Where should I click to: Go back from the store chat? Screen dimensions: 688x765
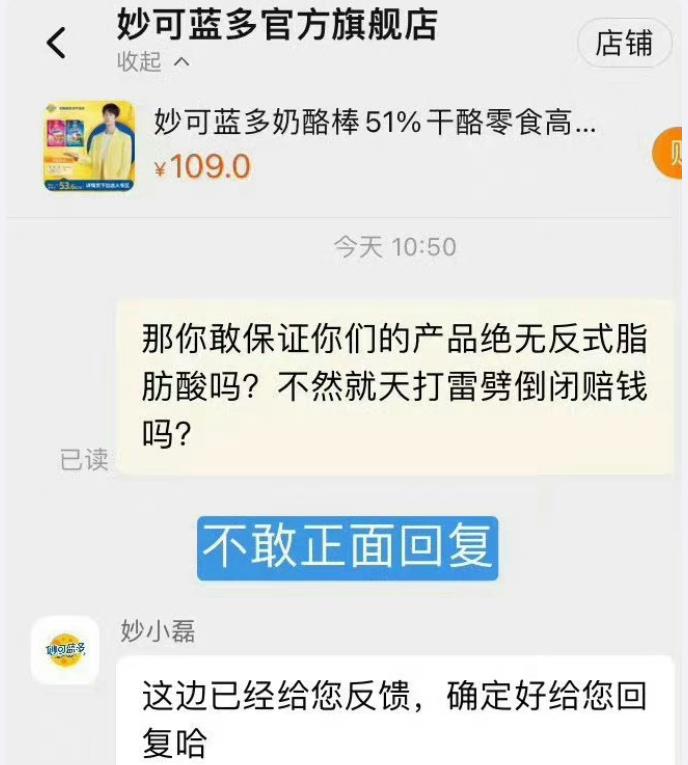tap(57, 43)
